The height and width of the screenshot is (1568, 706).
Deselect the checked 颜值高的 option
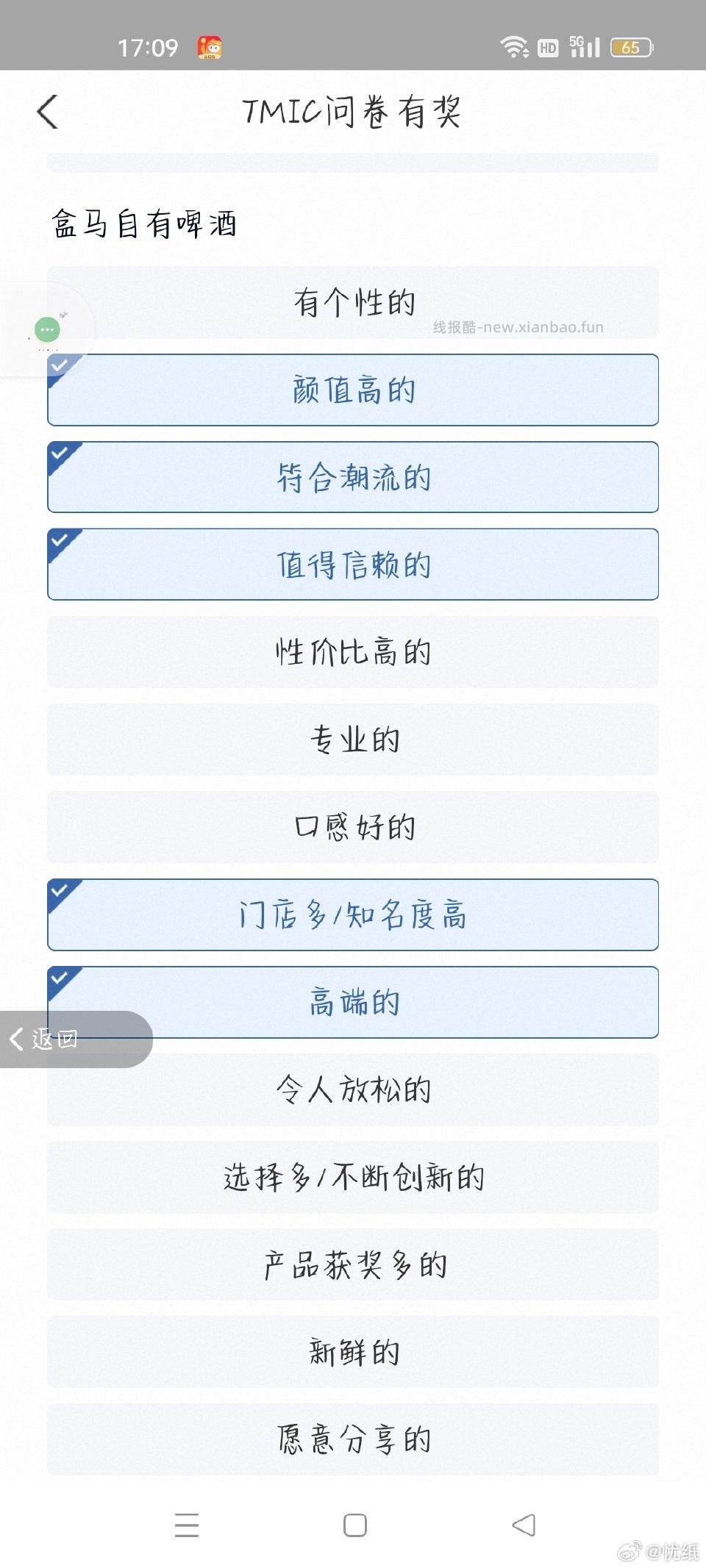(353, 390)
